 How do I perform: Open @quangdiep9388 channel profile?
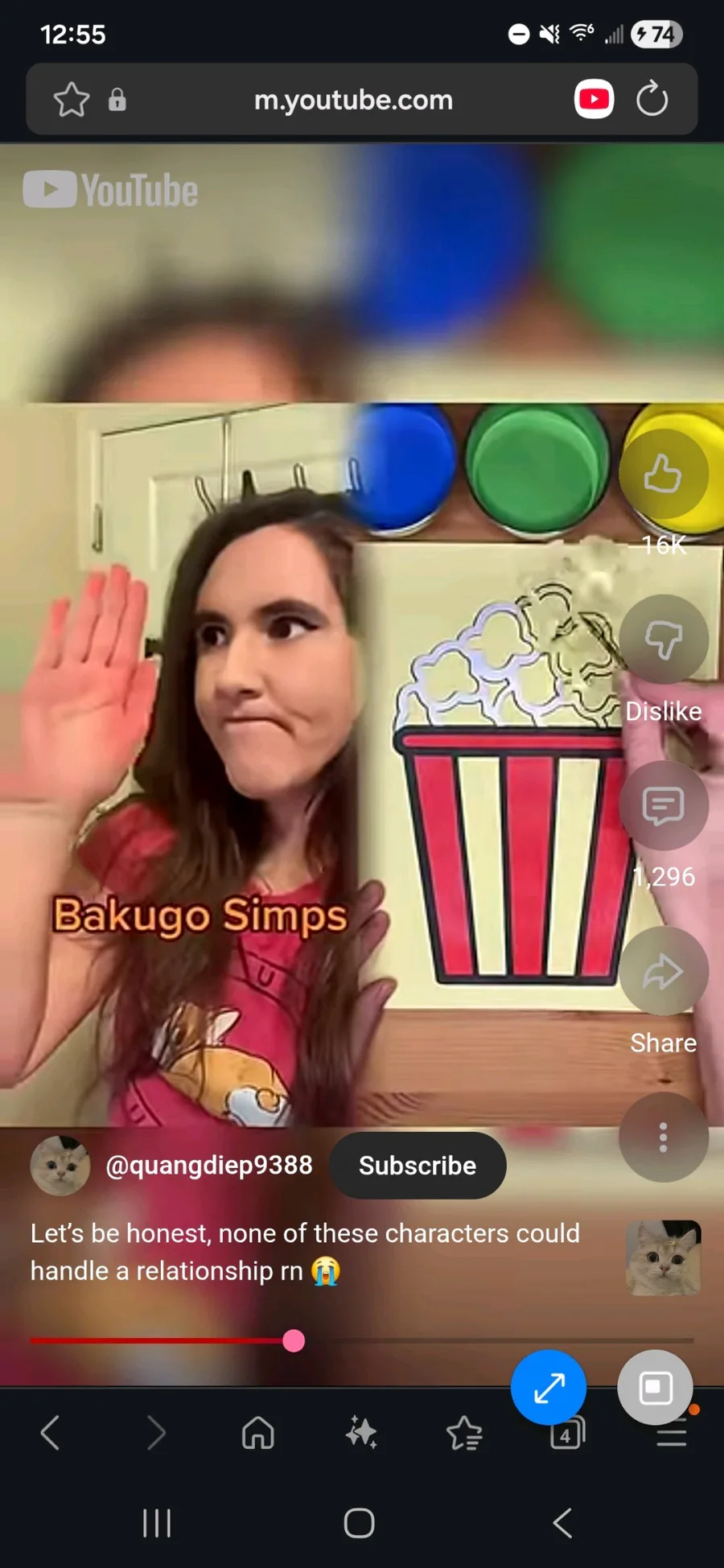point(208,1165)
